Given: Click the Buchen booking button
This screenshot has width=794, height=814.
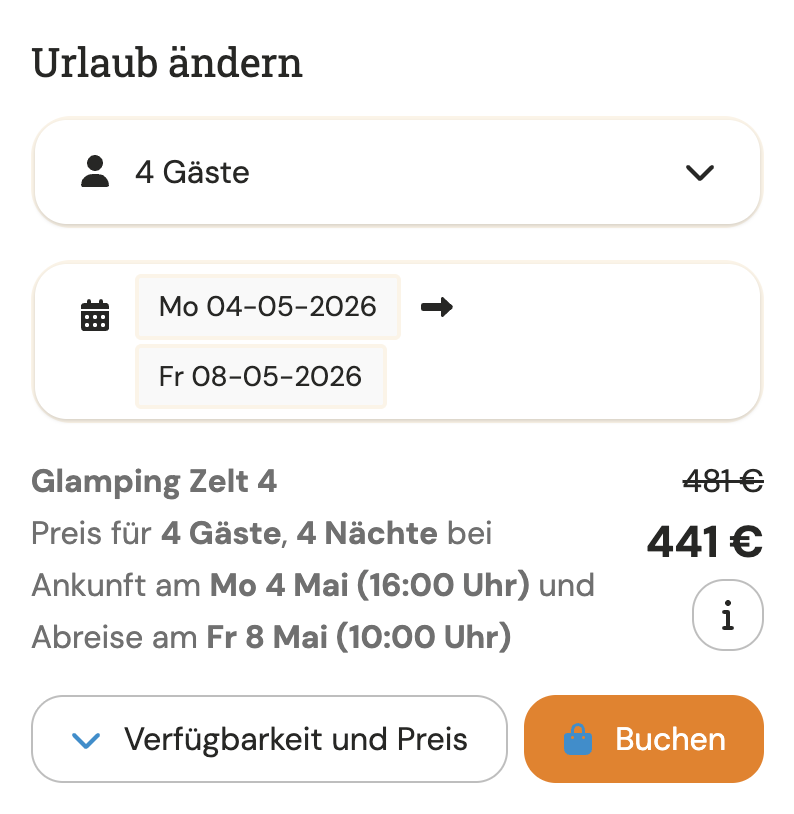Looking at the screenshot, I should (x=644, y=739).
